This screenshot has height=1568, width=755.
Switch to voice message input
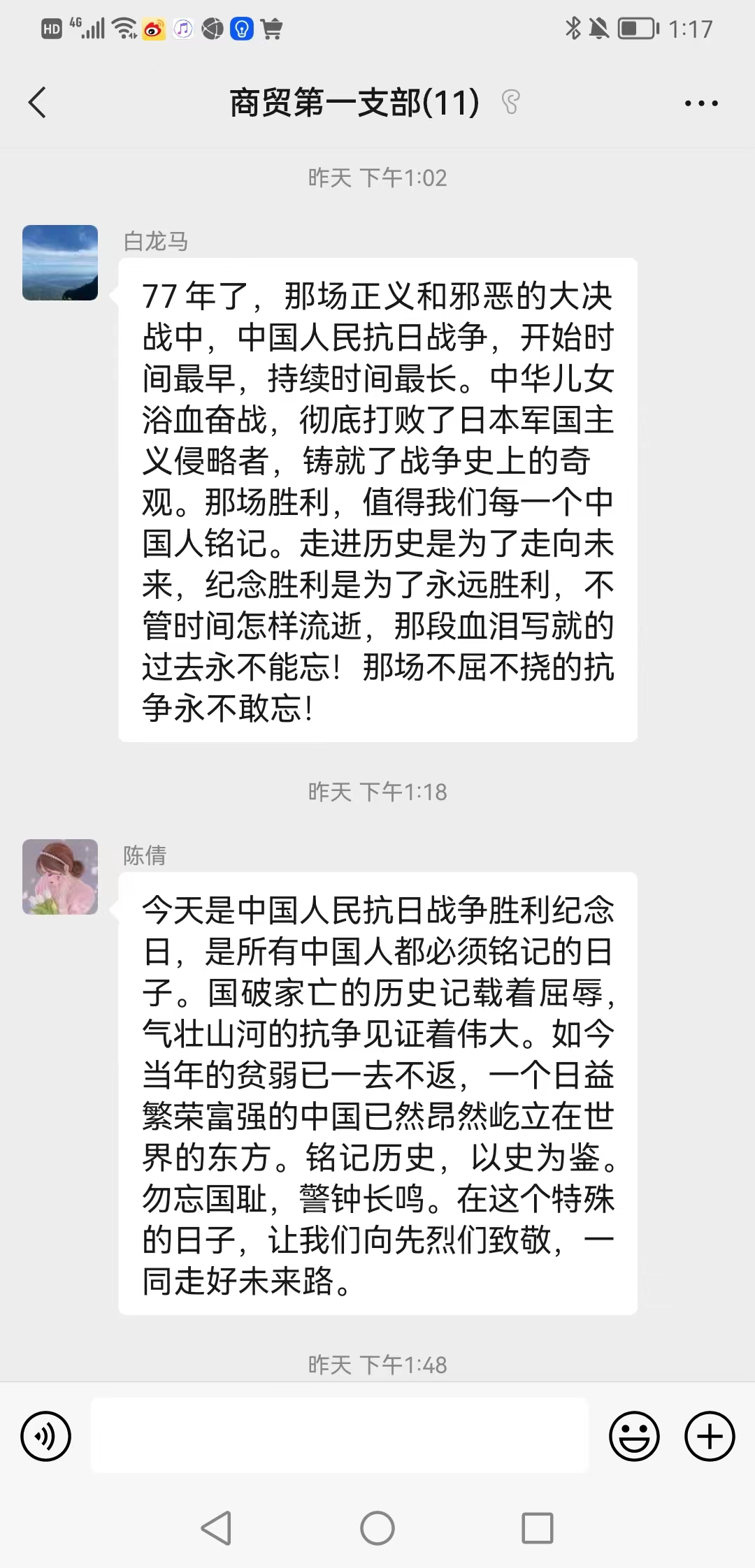pos(46,1436)
